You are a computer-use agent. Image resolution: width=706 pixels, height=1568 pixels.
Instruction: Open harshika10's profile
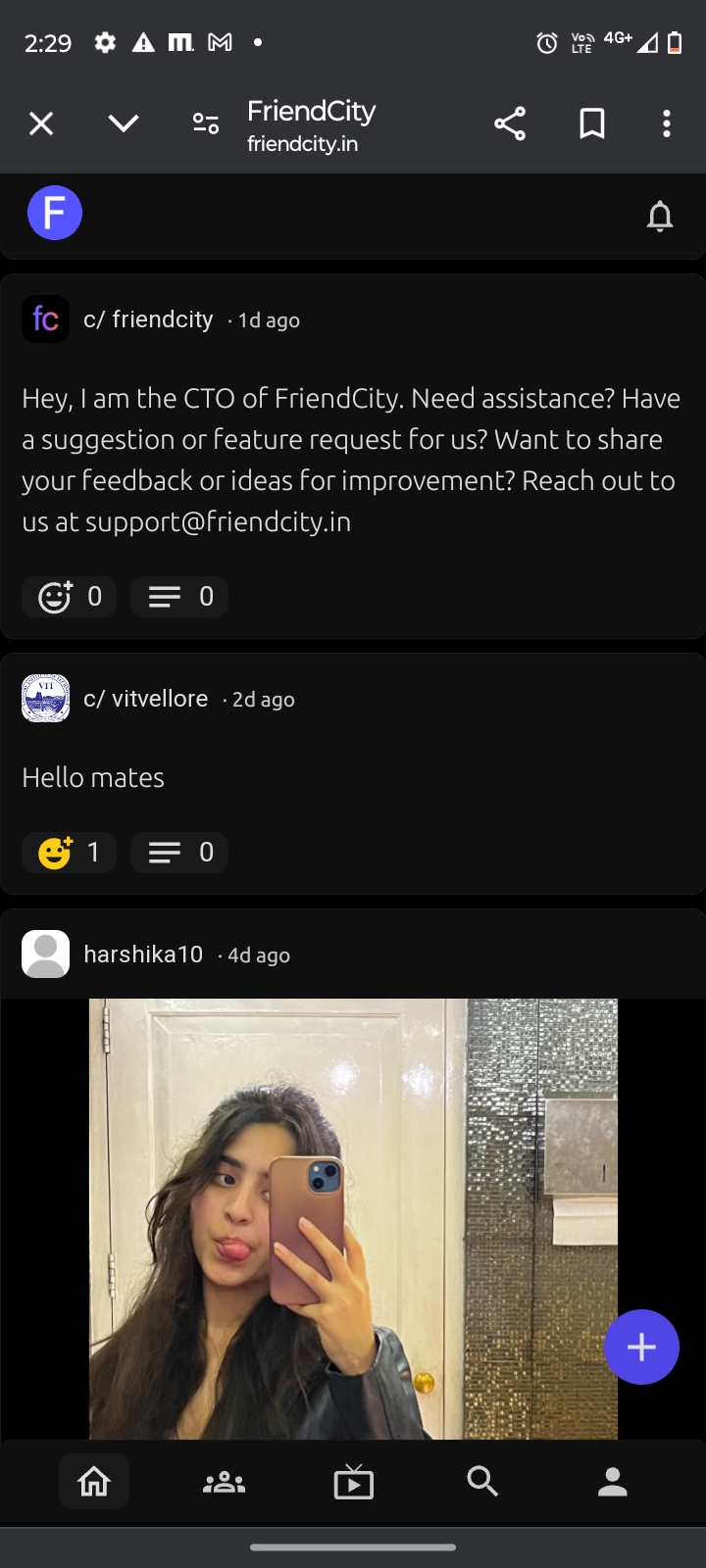pos(143,955)
